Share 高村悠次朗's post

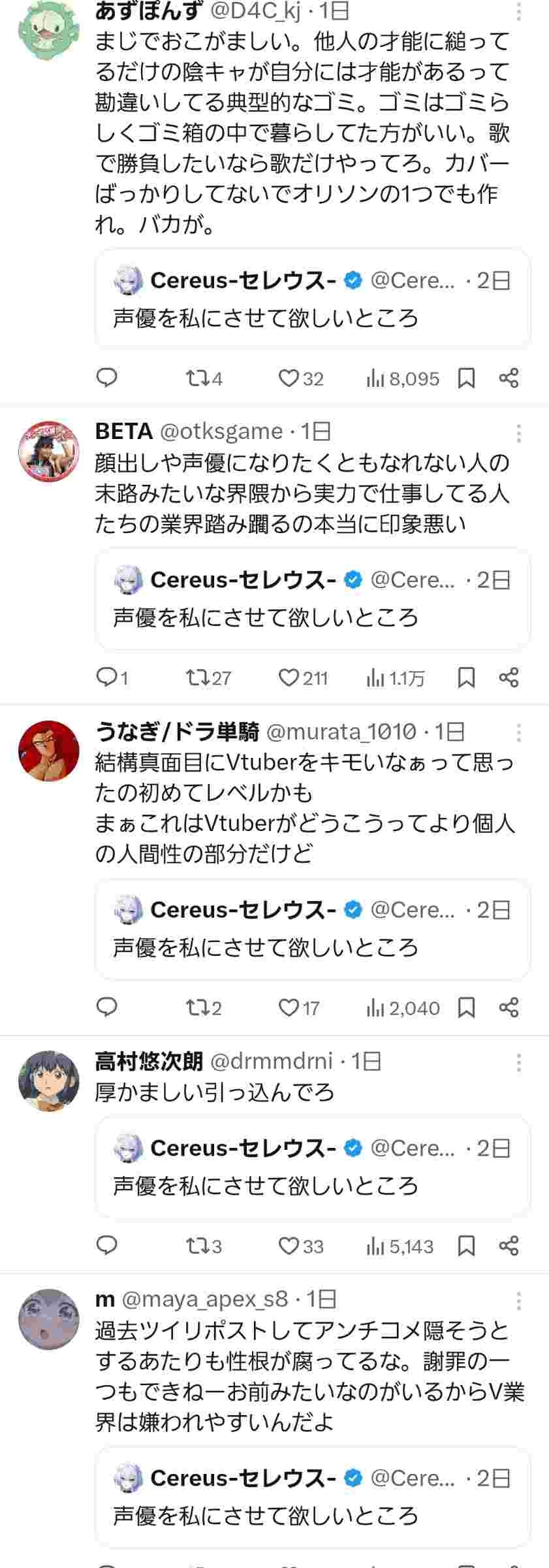coord(509,1246)
